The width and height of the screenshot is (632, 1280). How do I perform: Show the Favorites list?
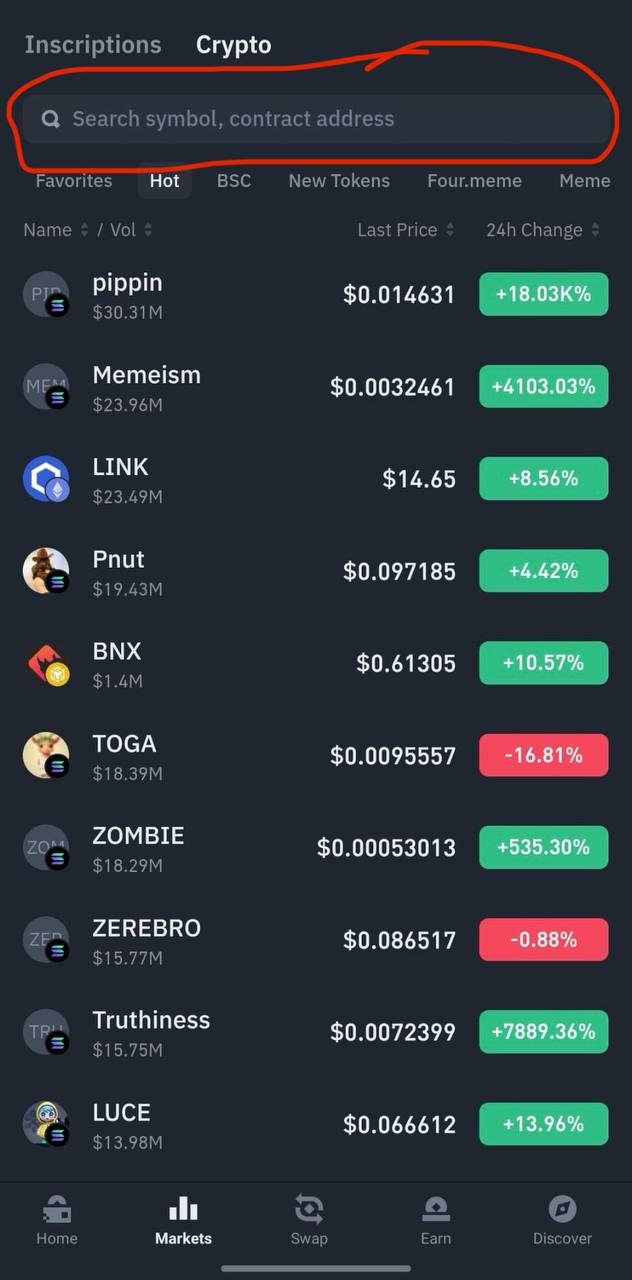point(74,181)
